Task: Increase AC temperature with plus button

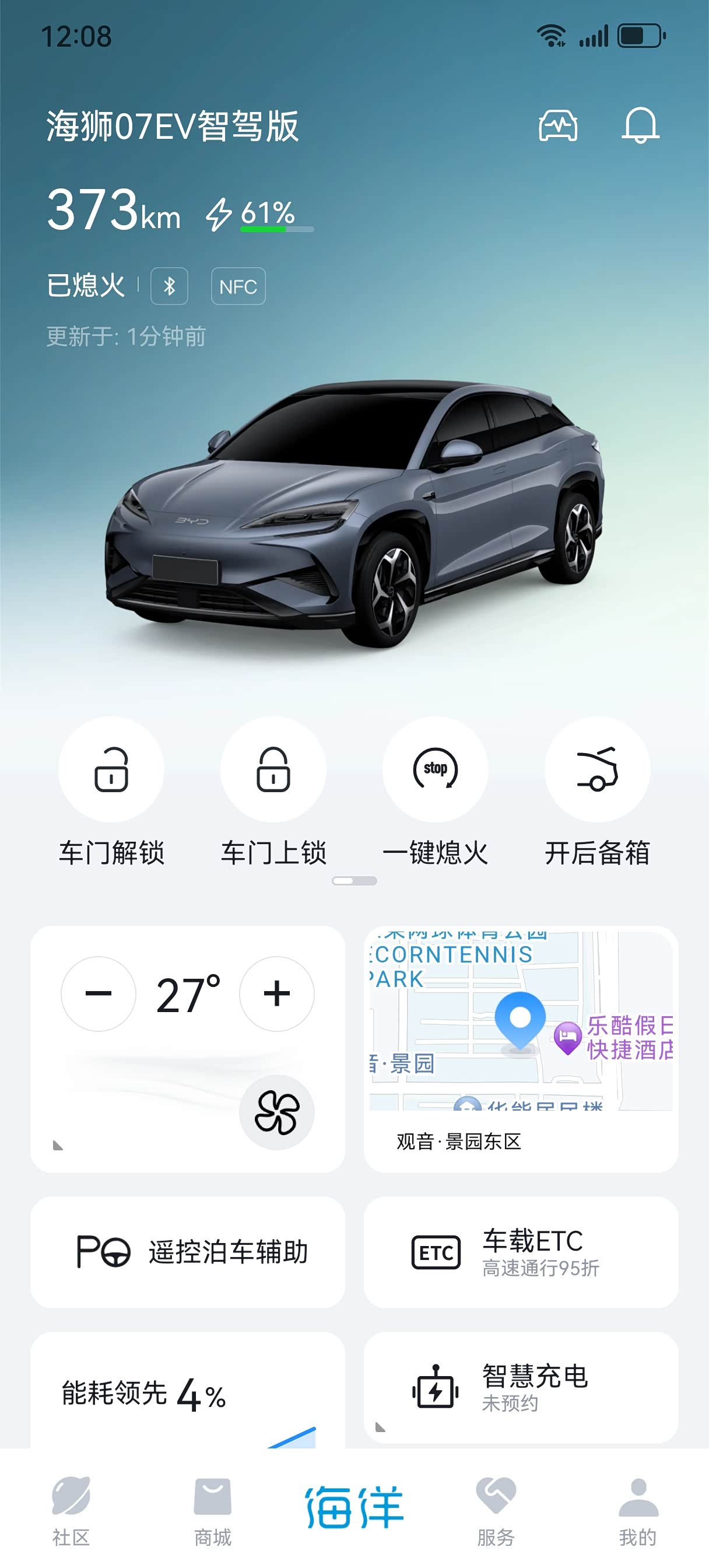Action: (277, 994)
